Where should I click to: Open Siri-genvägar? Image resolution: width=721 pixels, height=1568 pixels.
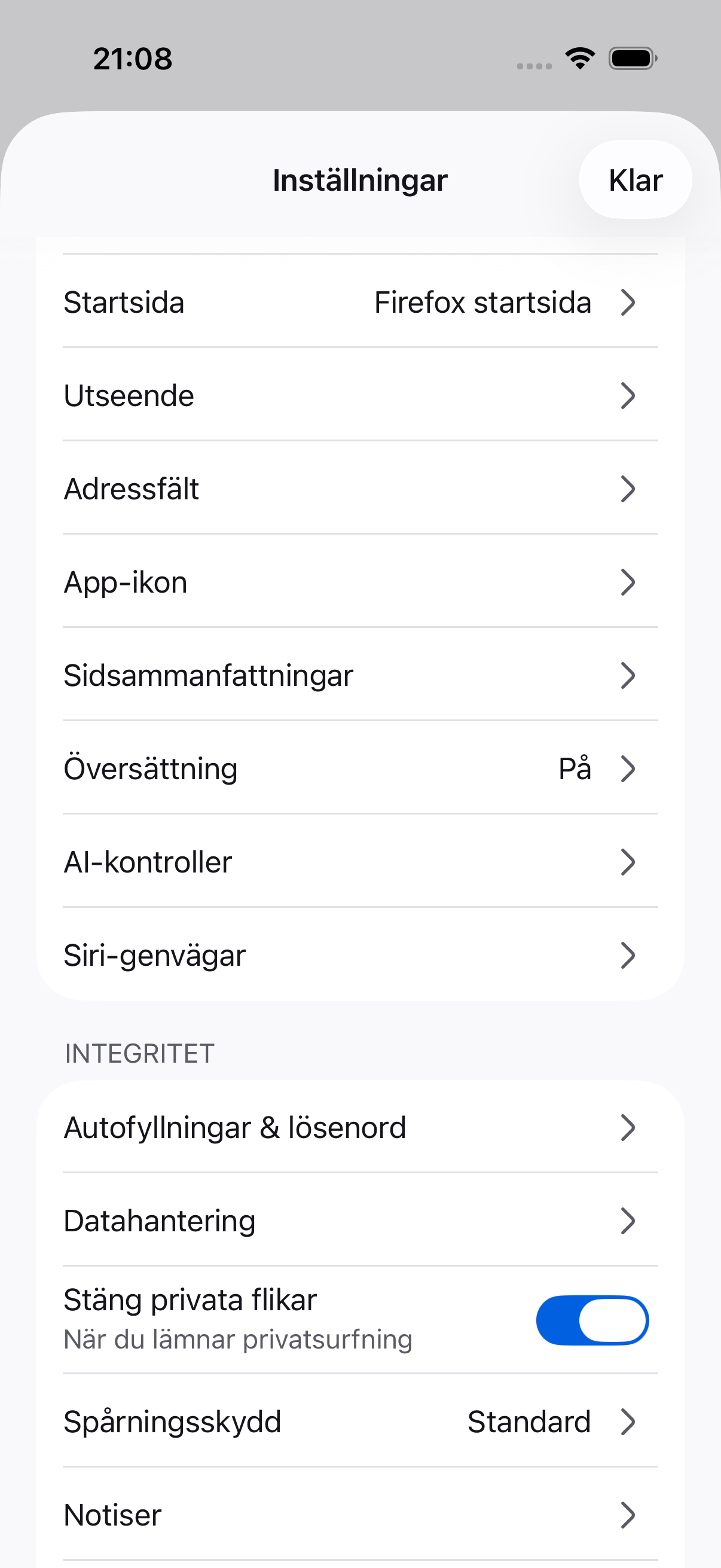(x=360, y=954)
